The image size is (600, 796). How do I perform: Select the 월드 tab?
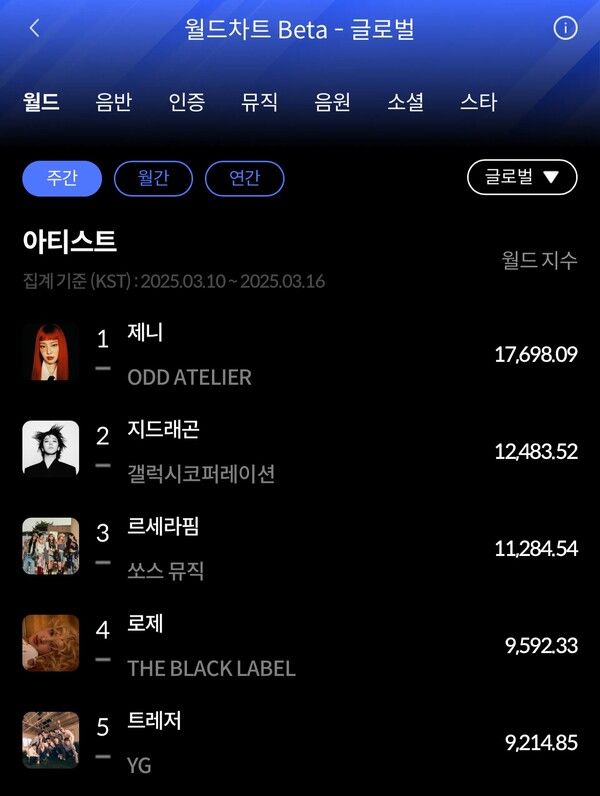[x=41, y=102]
